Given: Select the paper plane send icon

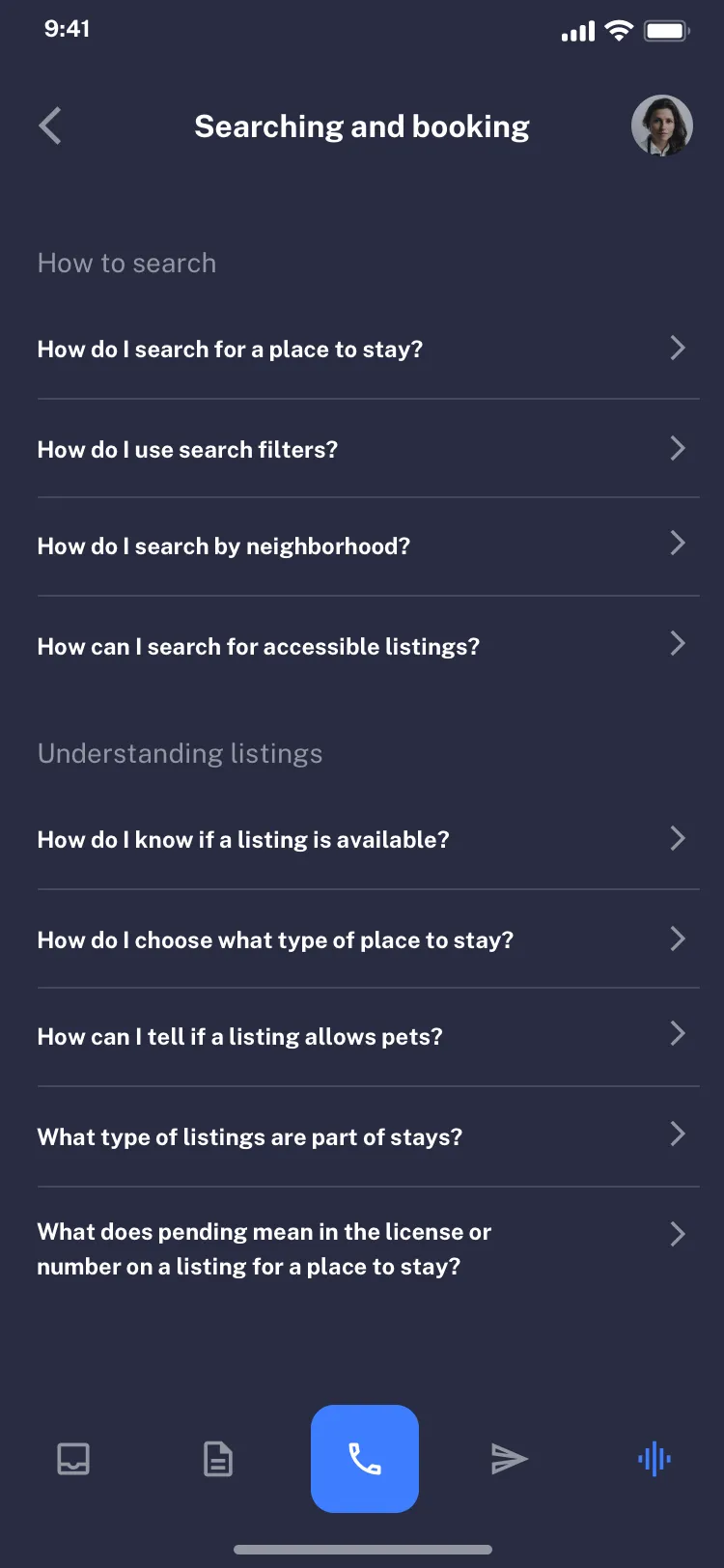Looking at the screenshot, I should [509, 1459].
